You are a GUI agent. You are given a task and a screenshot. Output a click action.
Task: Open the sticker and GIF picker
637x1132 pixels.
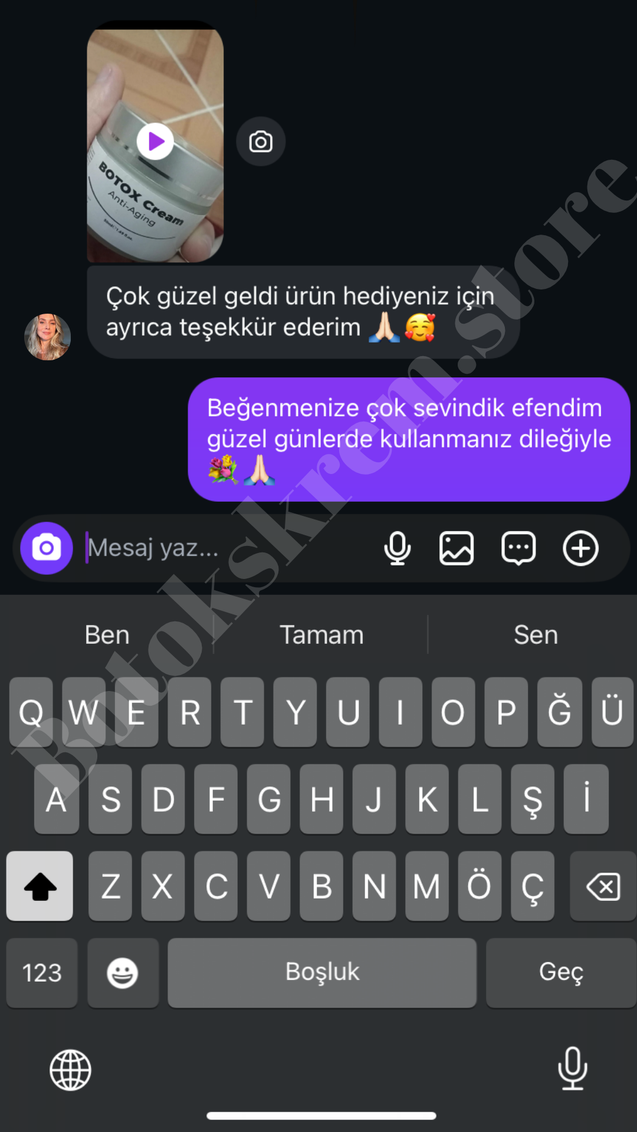(518, 548)
